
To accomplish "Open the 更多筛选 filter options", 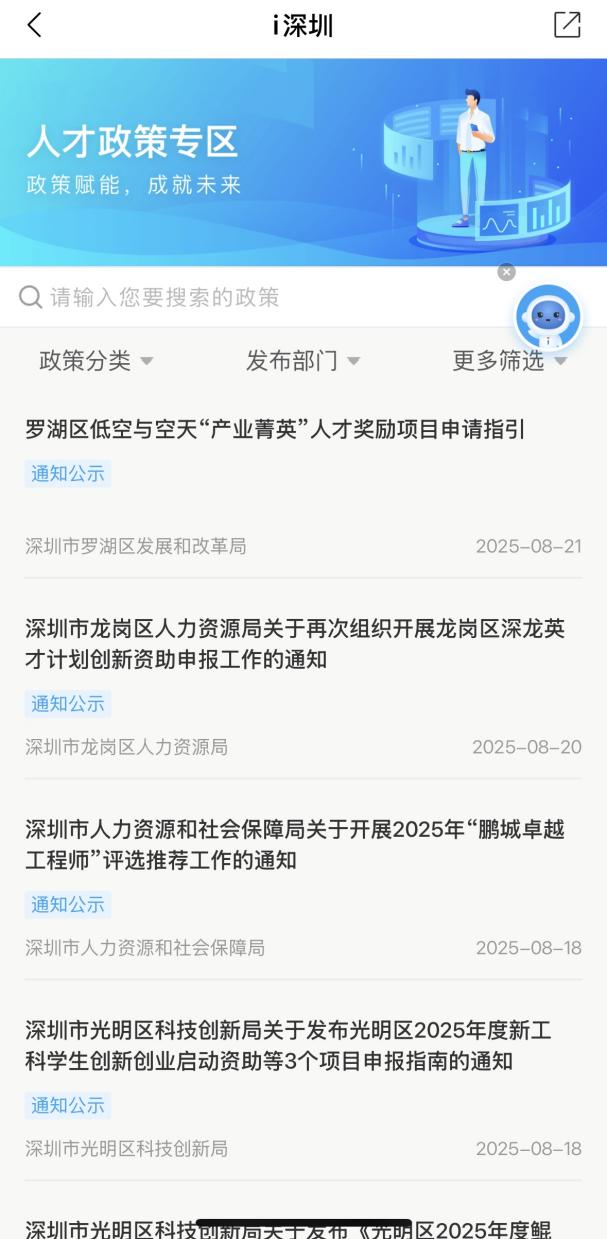I will coord(509,361).
